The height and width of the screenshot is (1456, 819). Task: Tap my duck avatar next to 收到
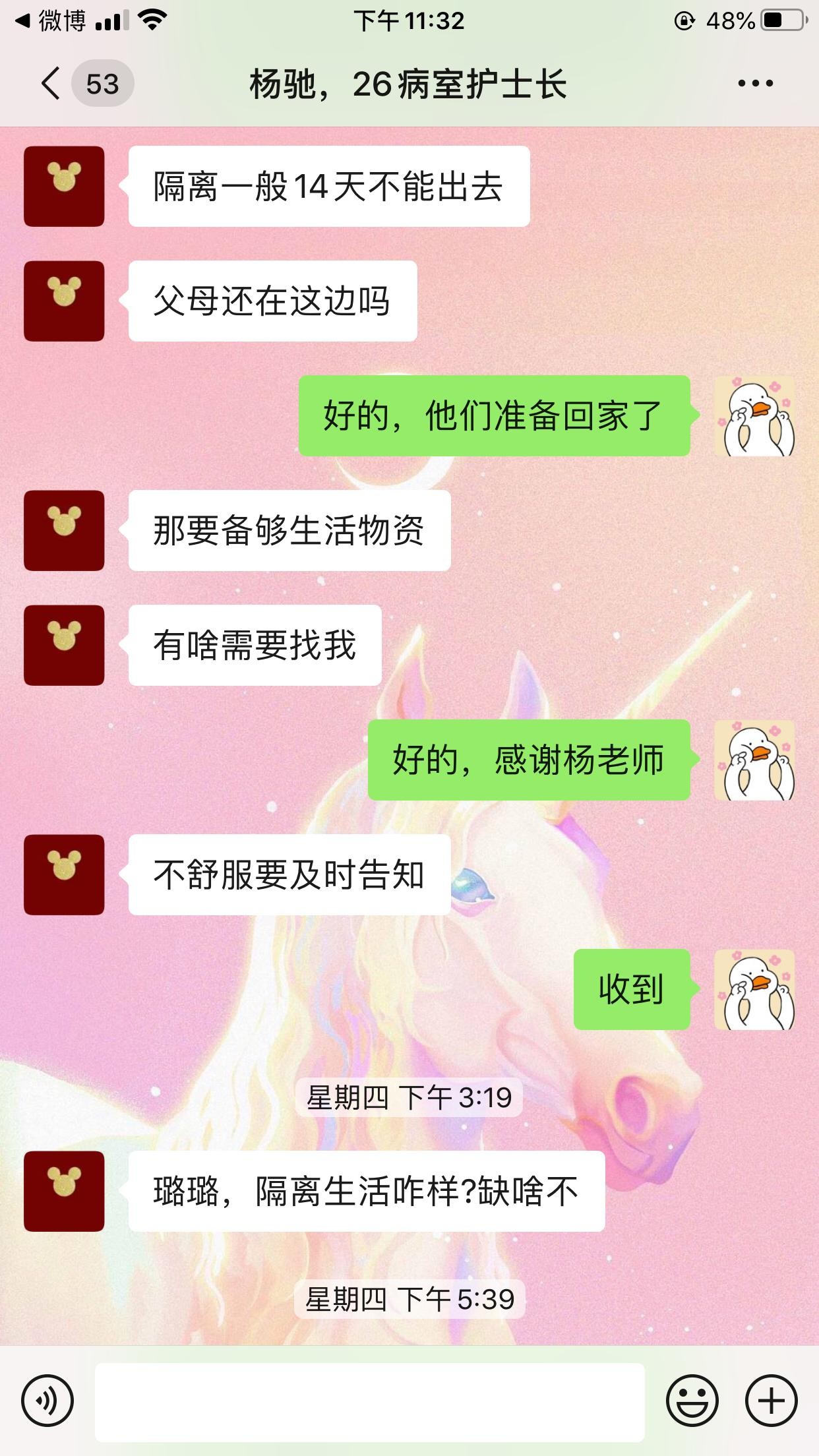[754, 990]
